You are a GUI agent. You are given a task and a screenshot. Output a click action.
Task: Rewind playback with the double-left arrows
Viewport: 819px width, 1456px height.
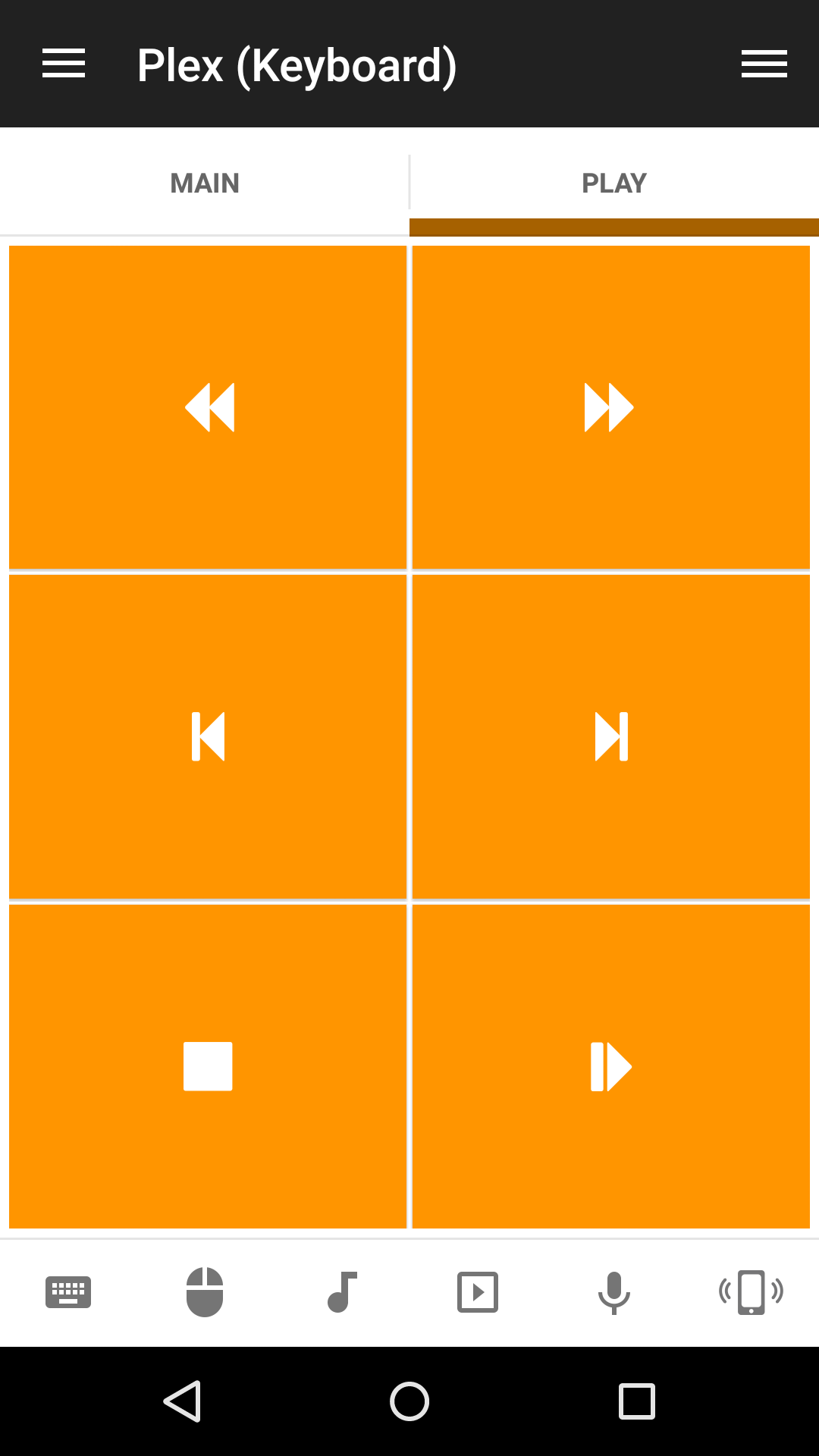point(209,407)
